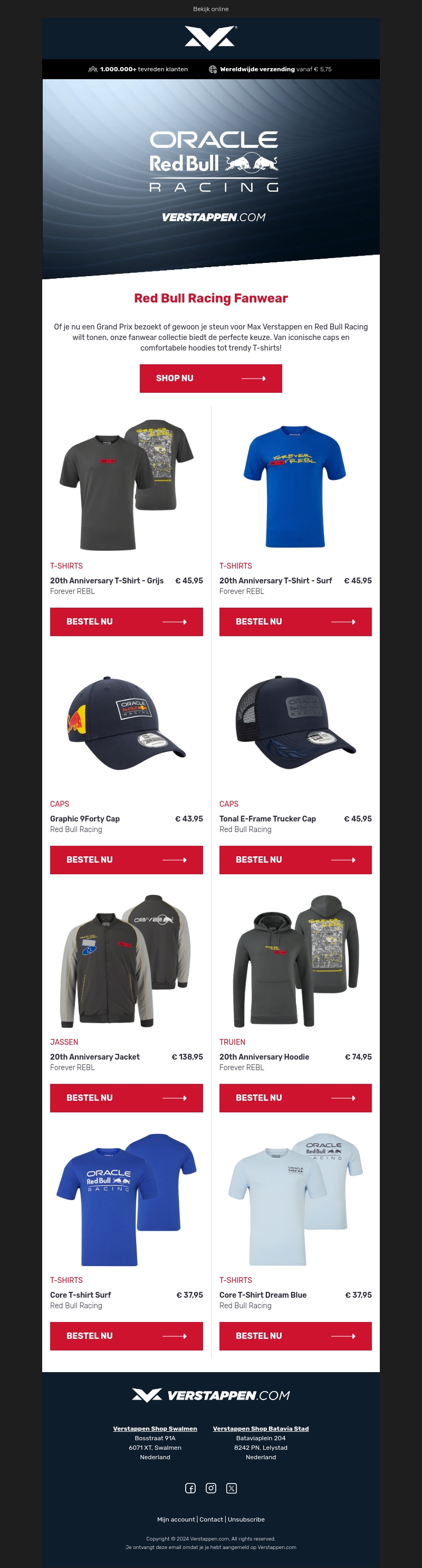Visit the Instagram profile

click(x=211, y=1488)
